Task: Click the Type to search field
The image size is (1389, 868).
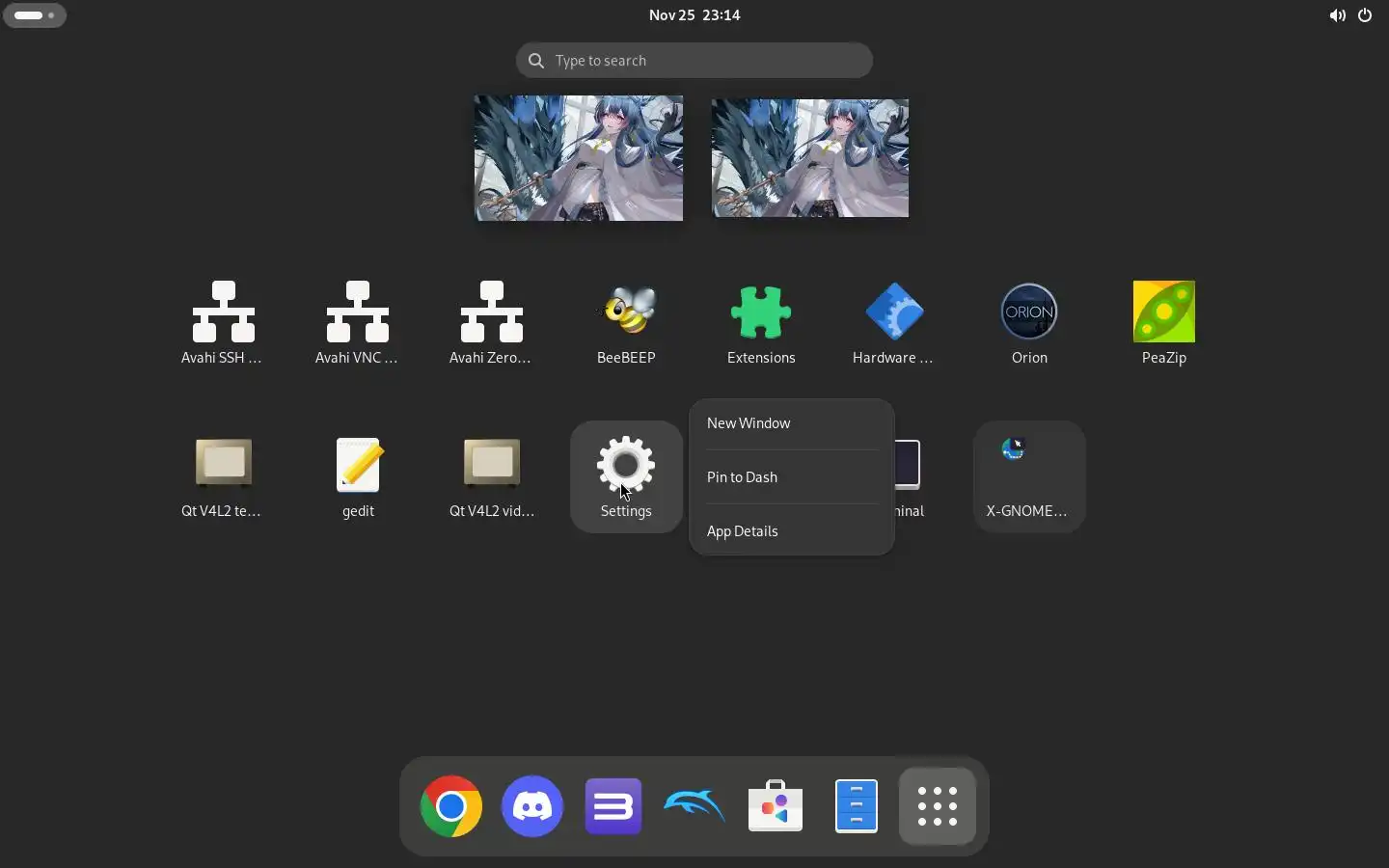Action: [694, 61]
